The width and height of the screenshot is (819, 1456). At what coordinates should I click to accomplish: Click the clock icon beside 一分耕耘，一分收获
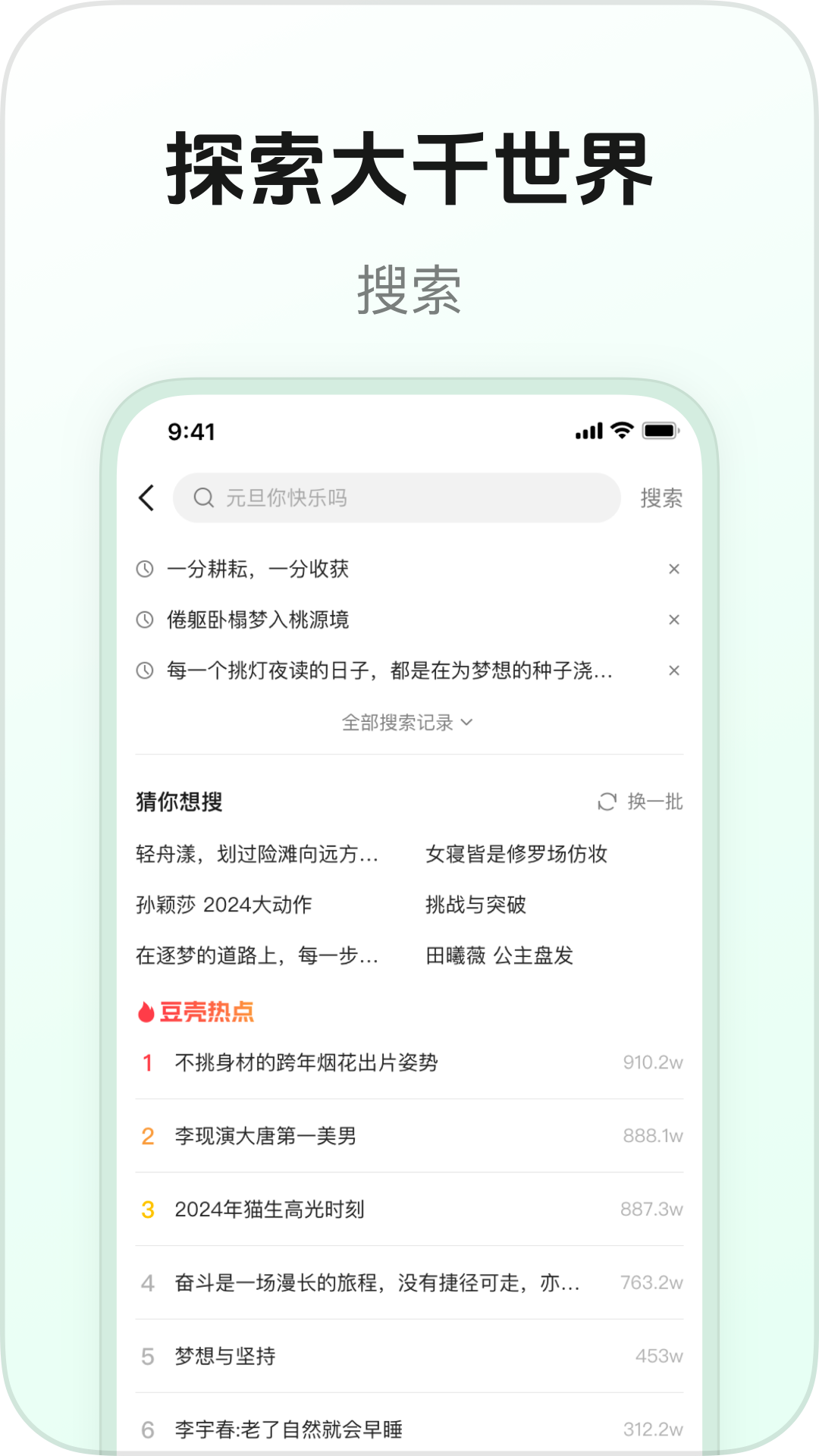(x=143, y=570)
